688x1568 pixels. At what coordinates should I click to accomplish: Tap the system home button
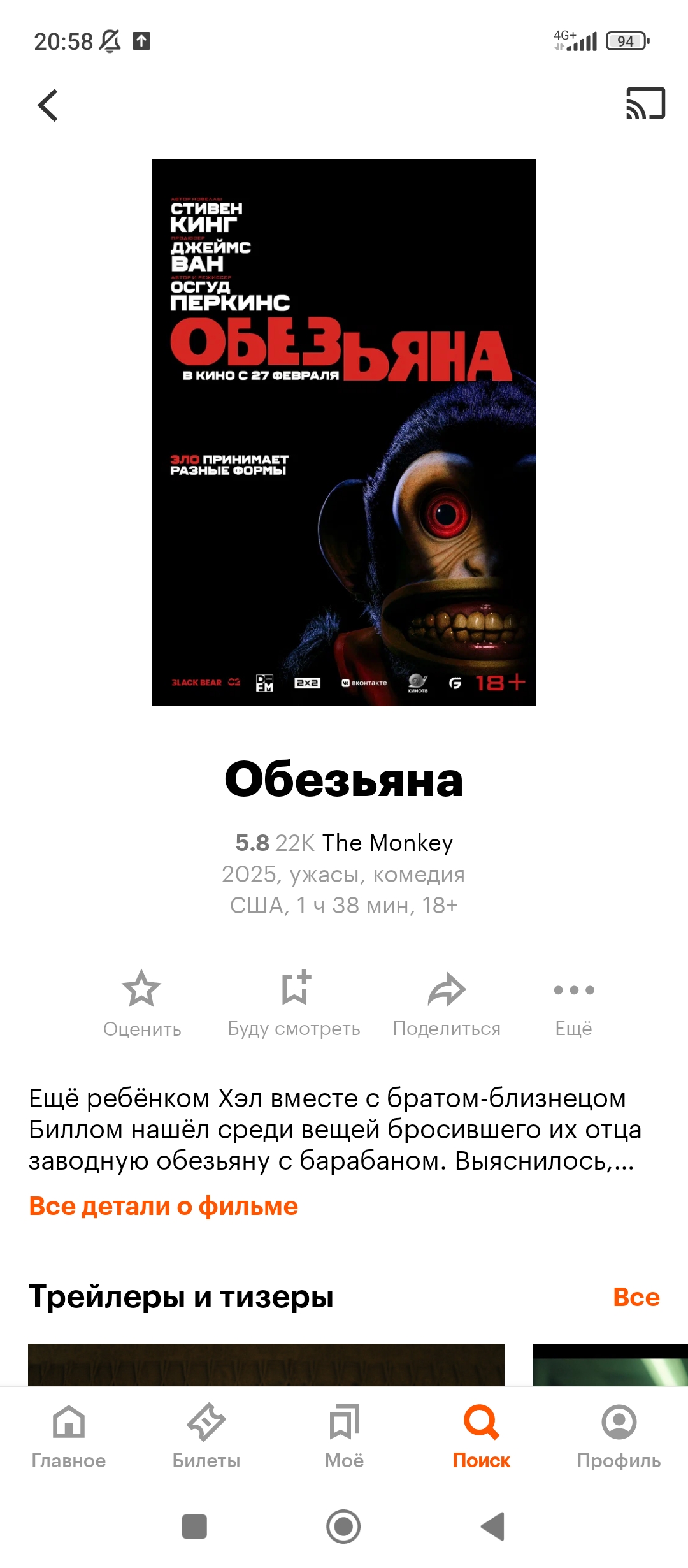343,1527
